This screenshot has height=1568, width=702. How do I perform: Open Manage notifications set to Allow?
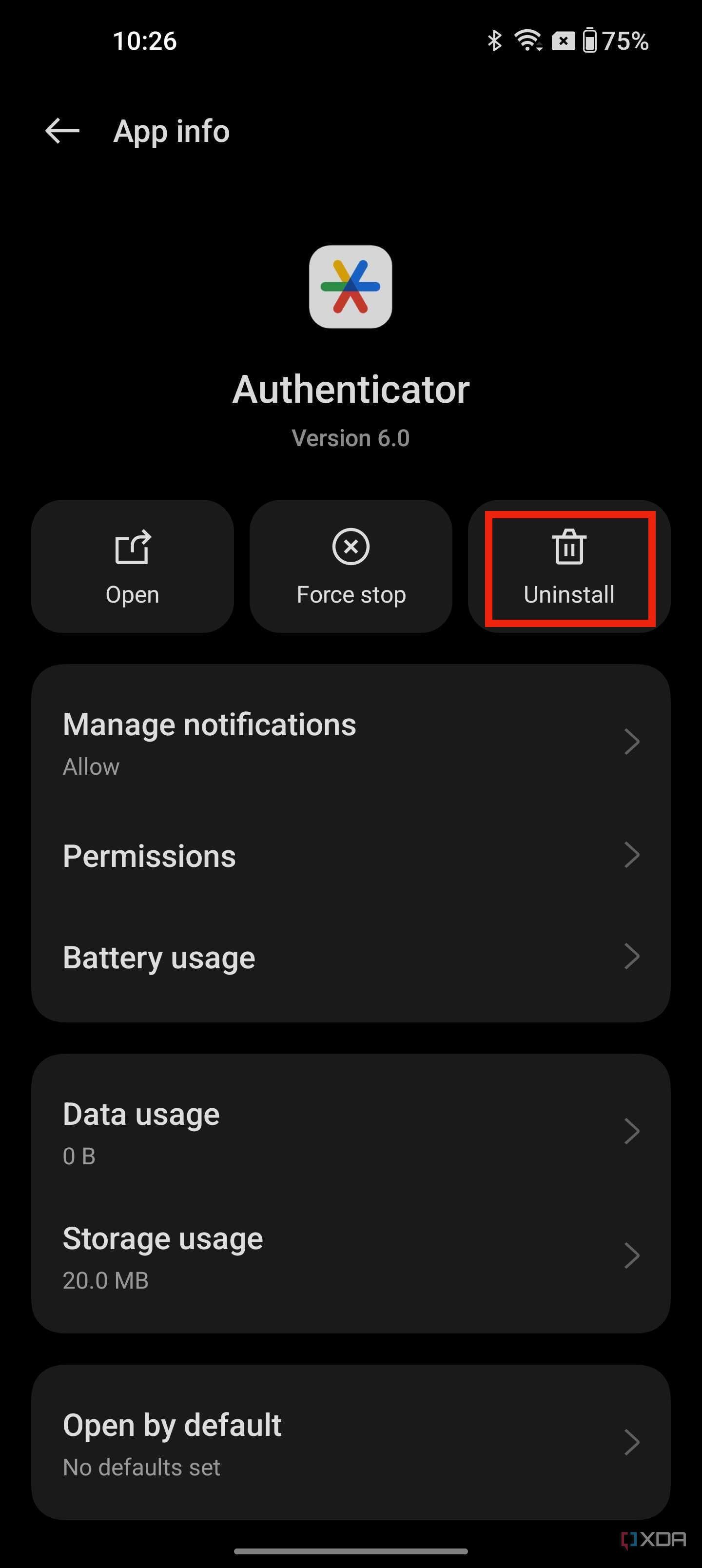pyautogui.click(x=351, y=742)
